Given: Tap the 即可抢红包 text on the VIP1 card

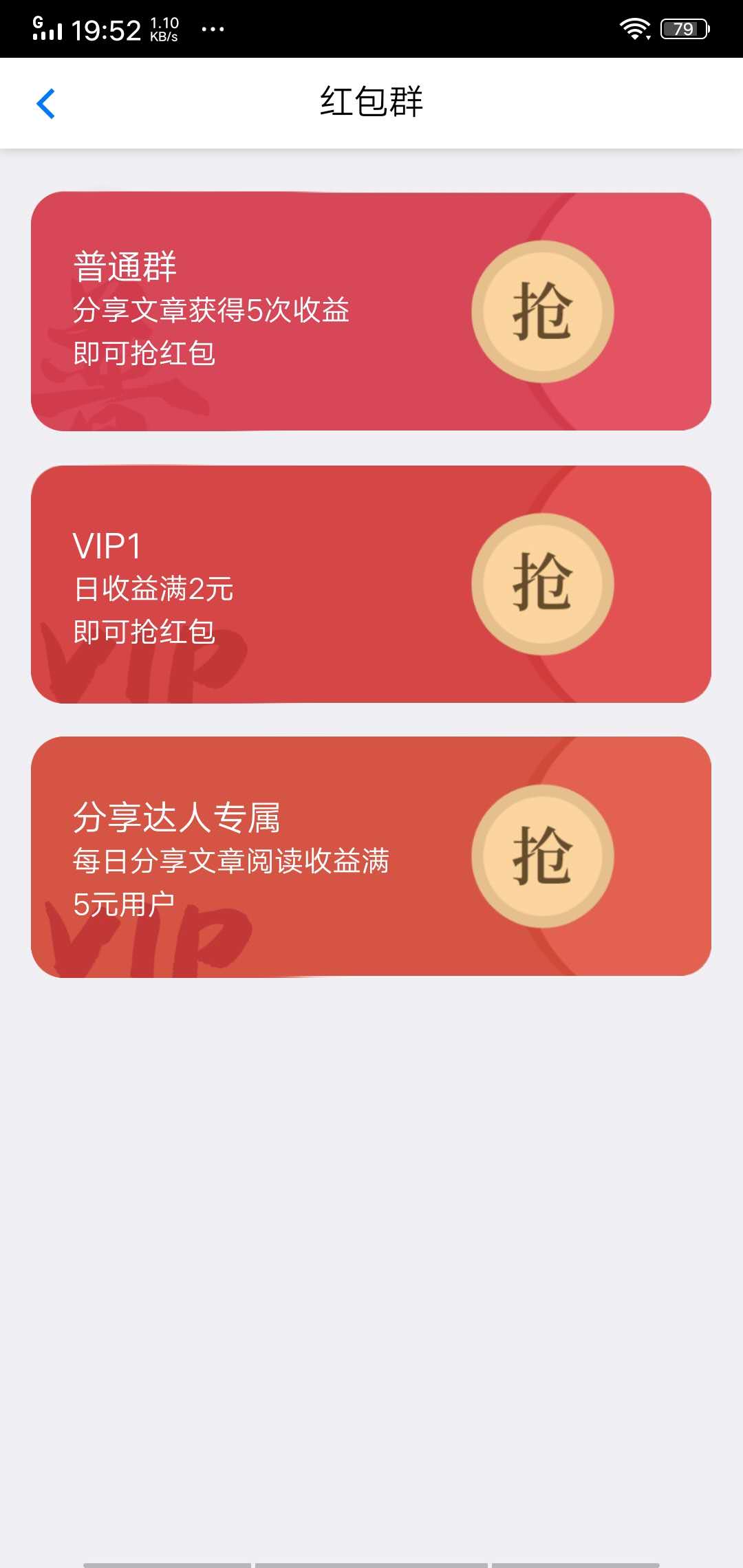Looking at the screenshot, I should tap(146, 631).
